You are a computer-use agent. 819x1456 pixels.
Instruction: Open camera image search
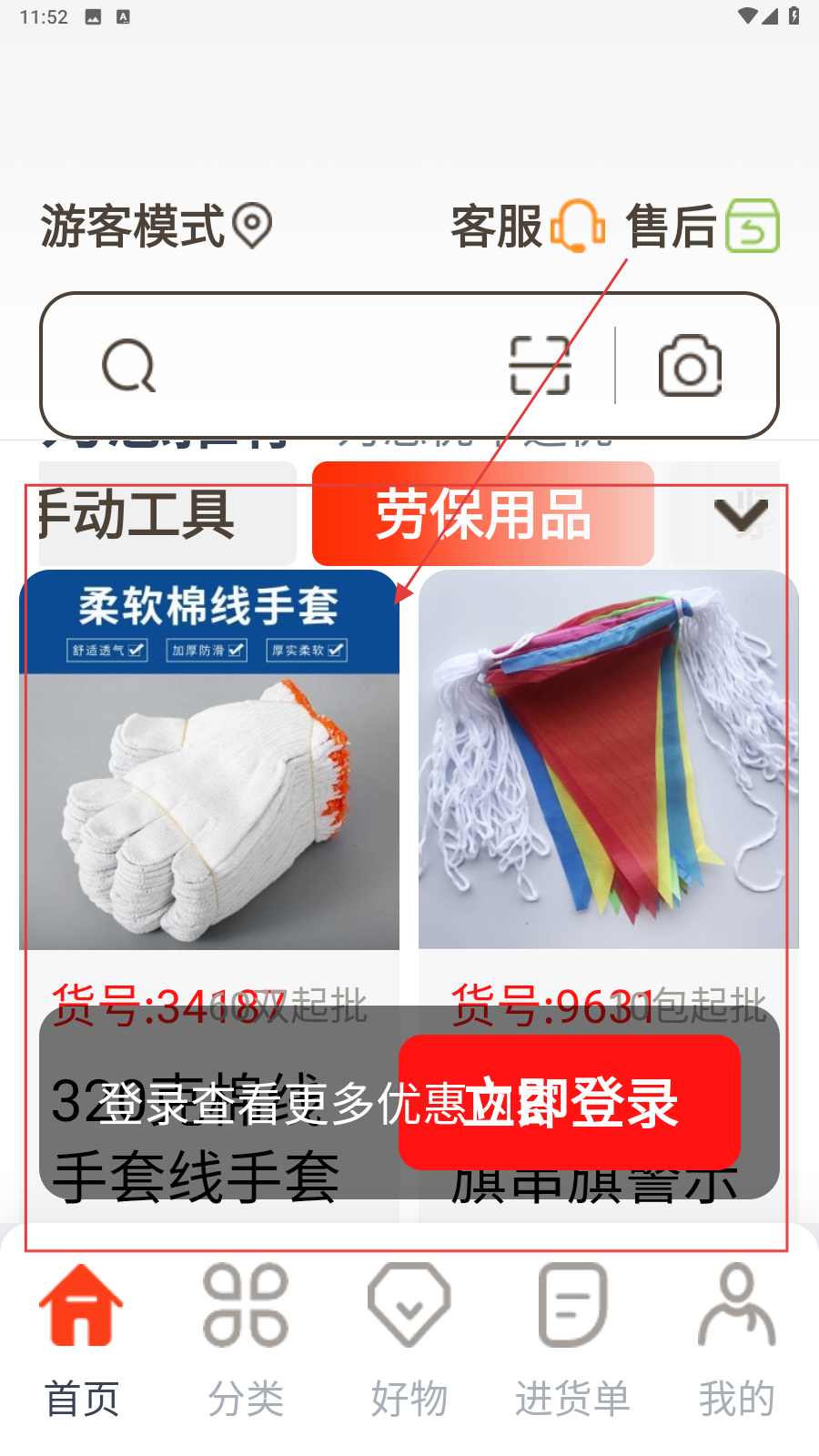(690, 366)
